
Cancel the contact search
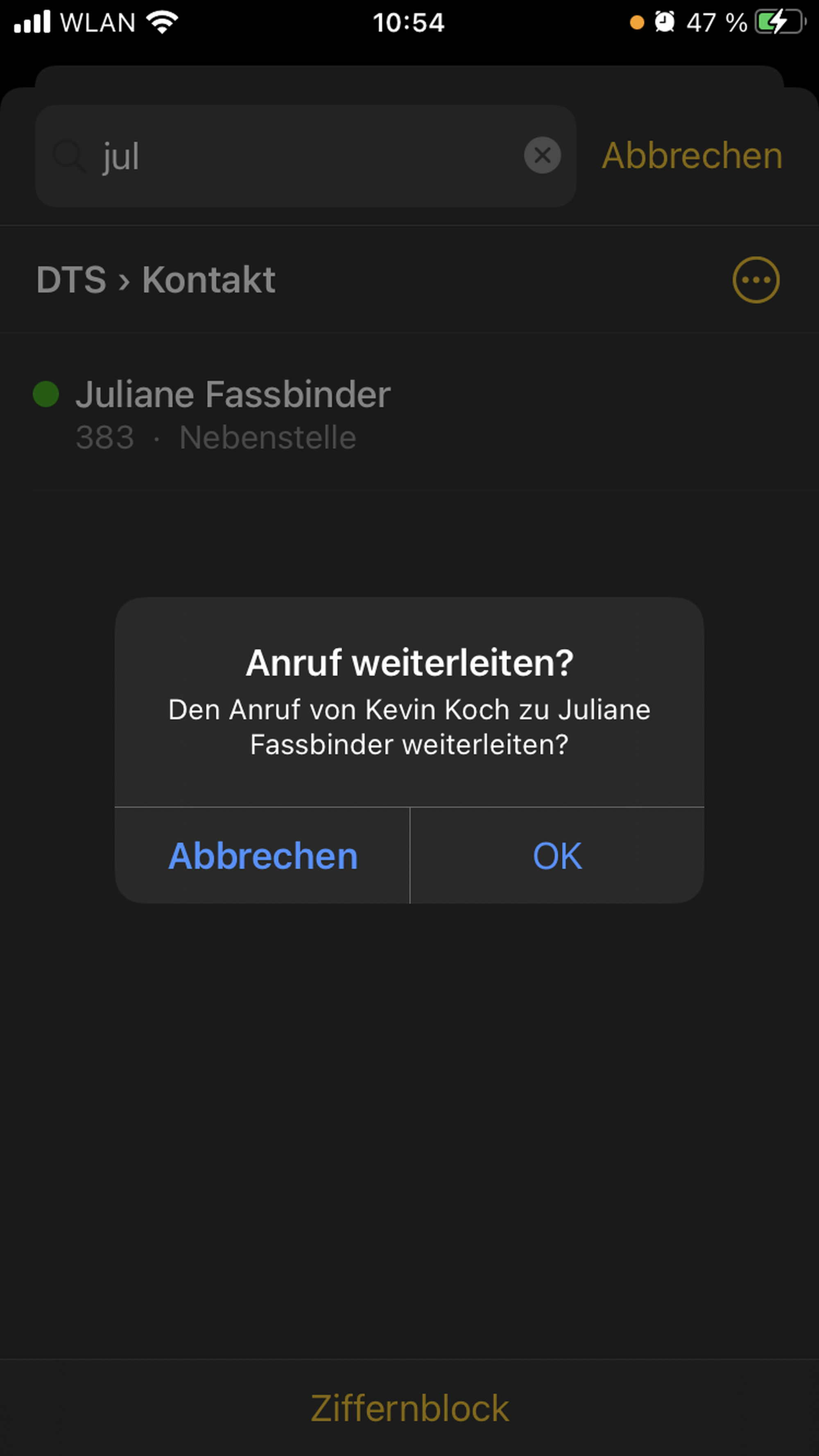692,156
